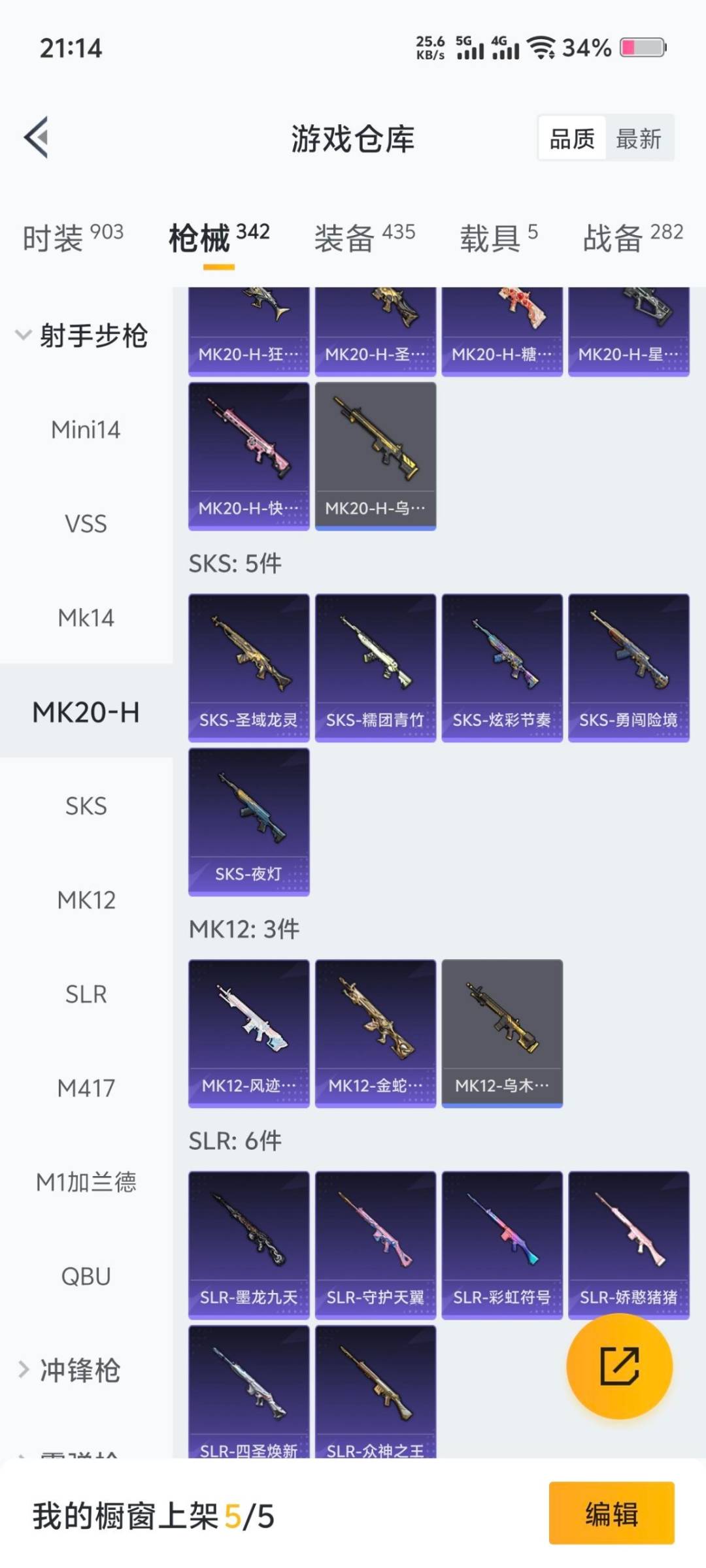
Task: Switch to the 装备 tab
Action: point(364,237)
